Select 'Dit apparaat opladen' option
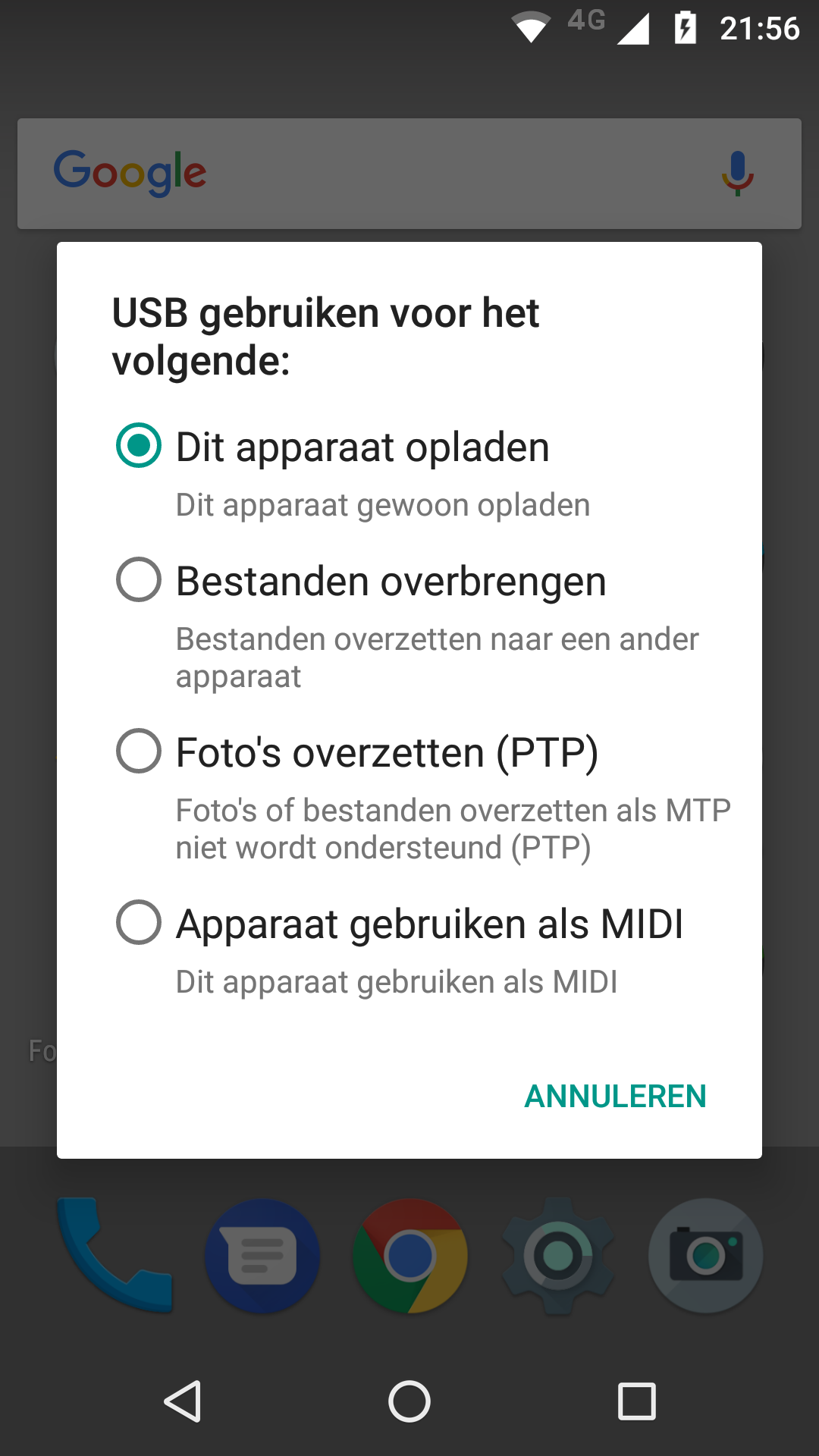819x1456 pixels. (x=139, y=446)
